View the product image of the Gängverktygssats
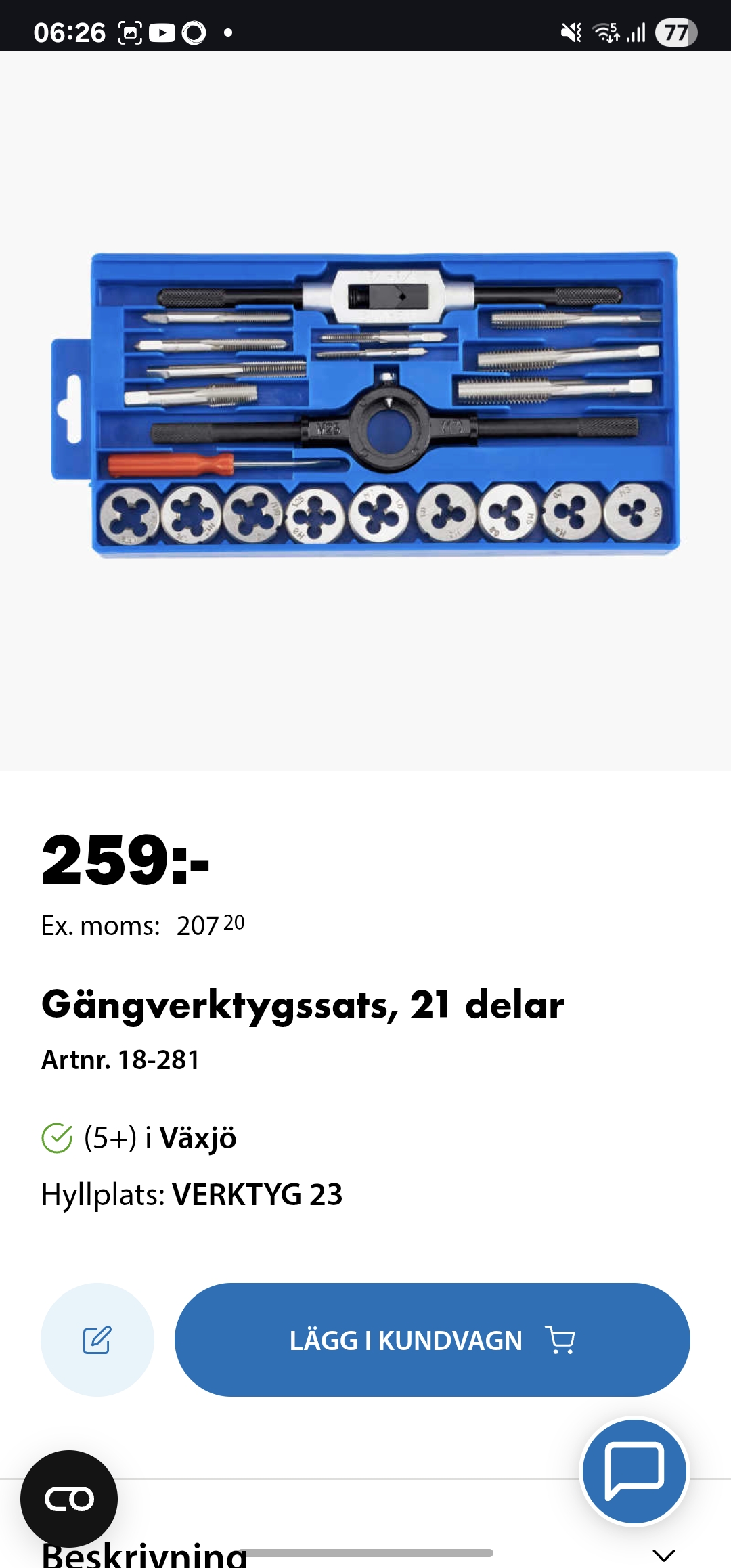 click(x=365, y=405)
